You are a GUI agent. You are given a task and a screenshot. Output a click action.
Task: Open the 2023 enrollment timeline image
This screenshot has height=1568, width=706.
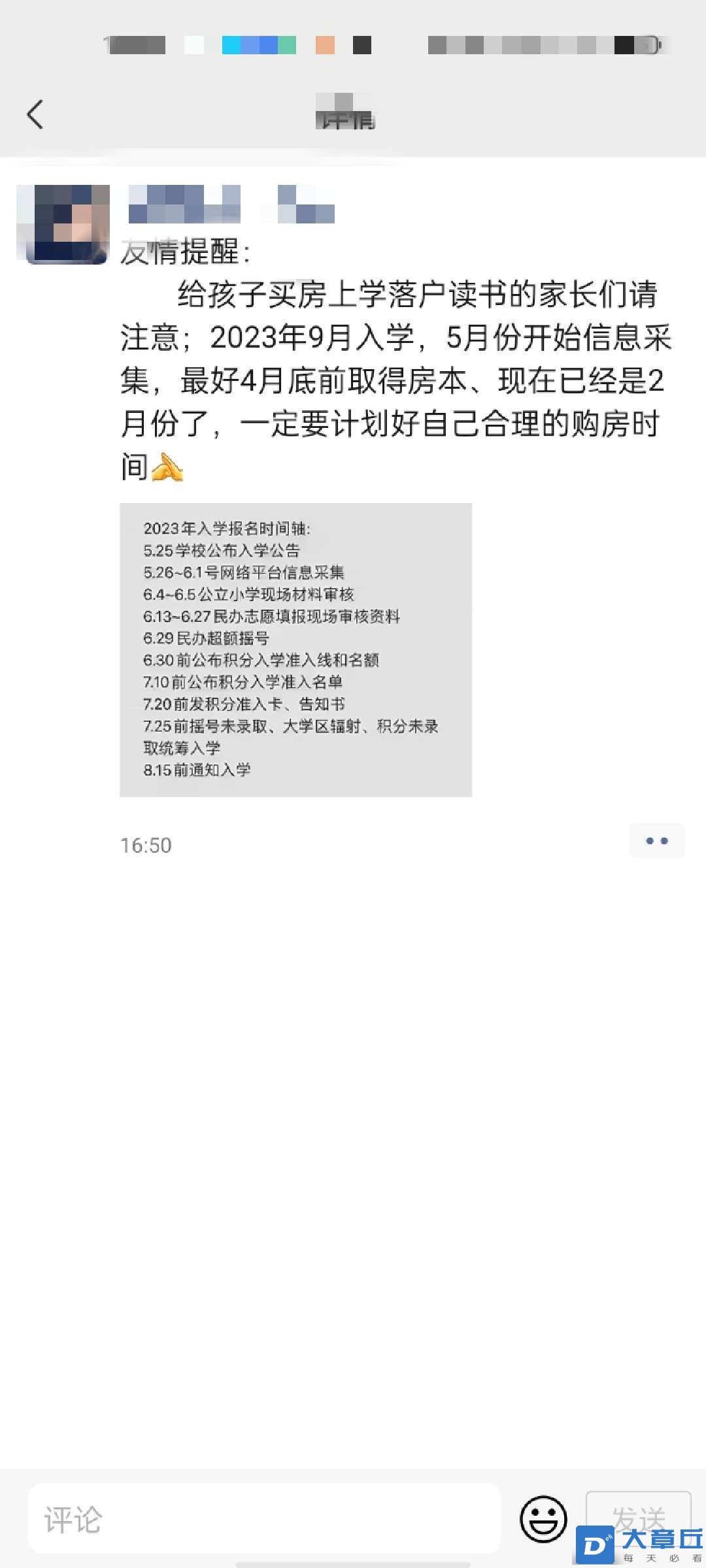(x=295, y=649)
